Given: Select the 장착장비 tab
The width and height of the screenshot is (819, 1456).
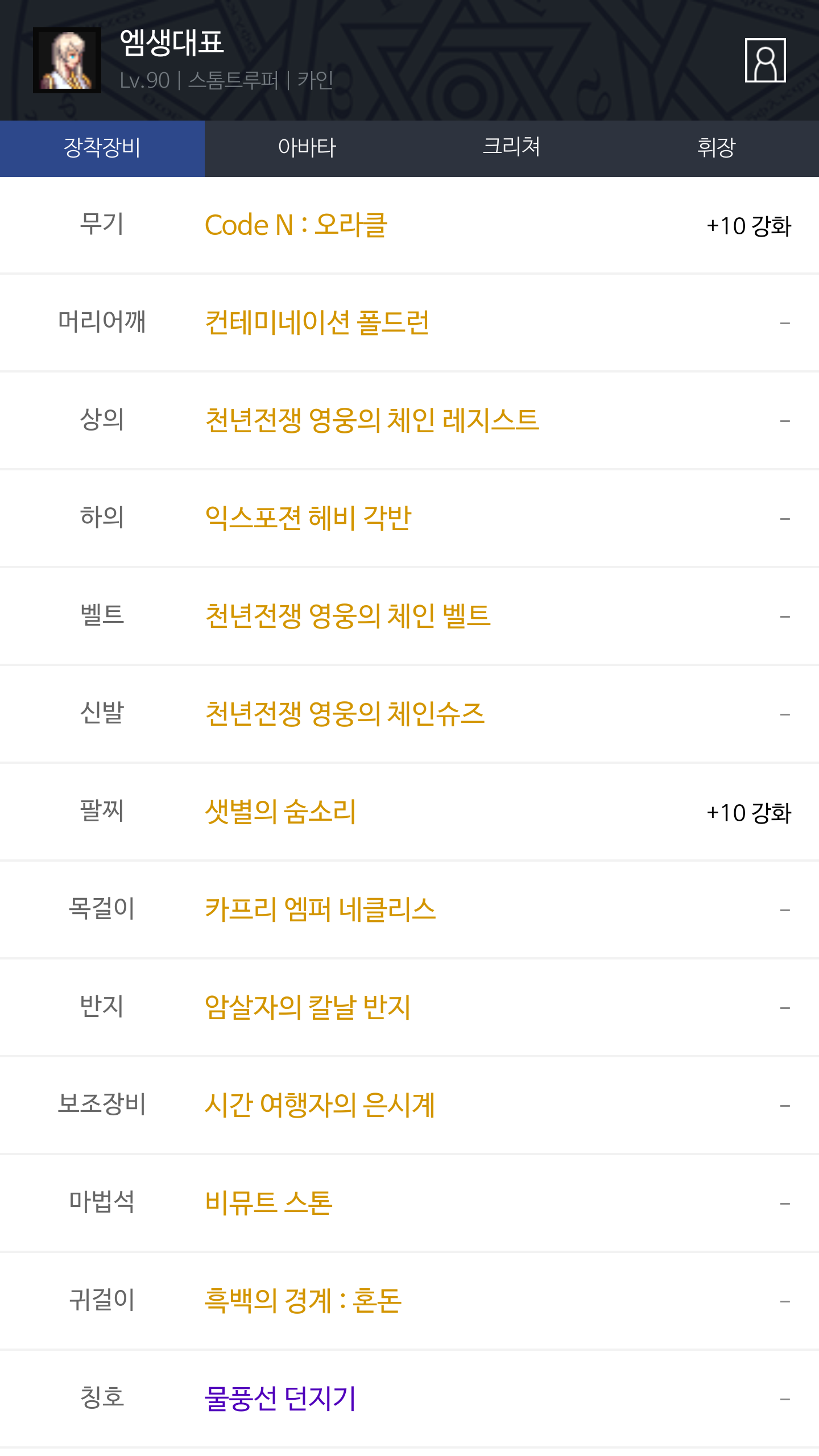Looking at the screenshot, I should tap(102, 148).
